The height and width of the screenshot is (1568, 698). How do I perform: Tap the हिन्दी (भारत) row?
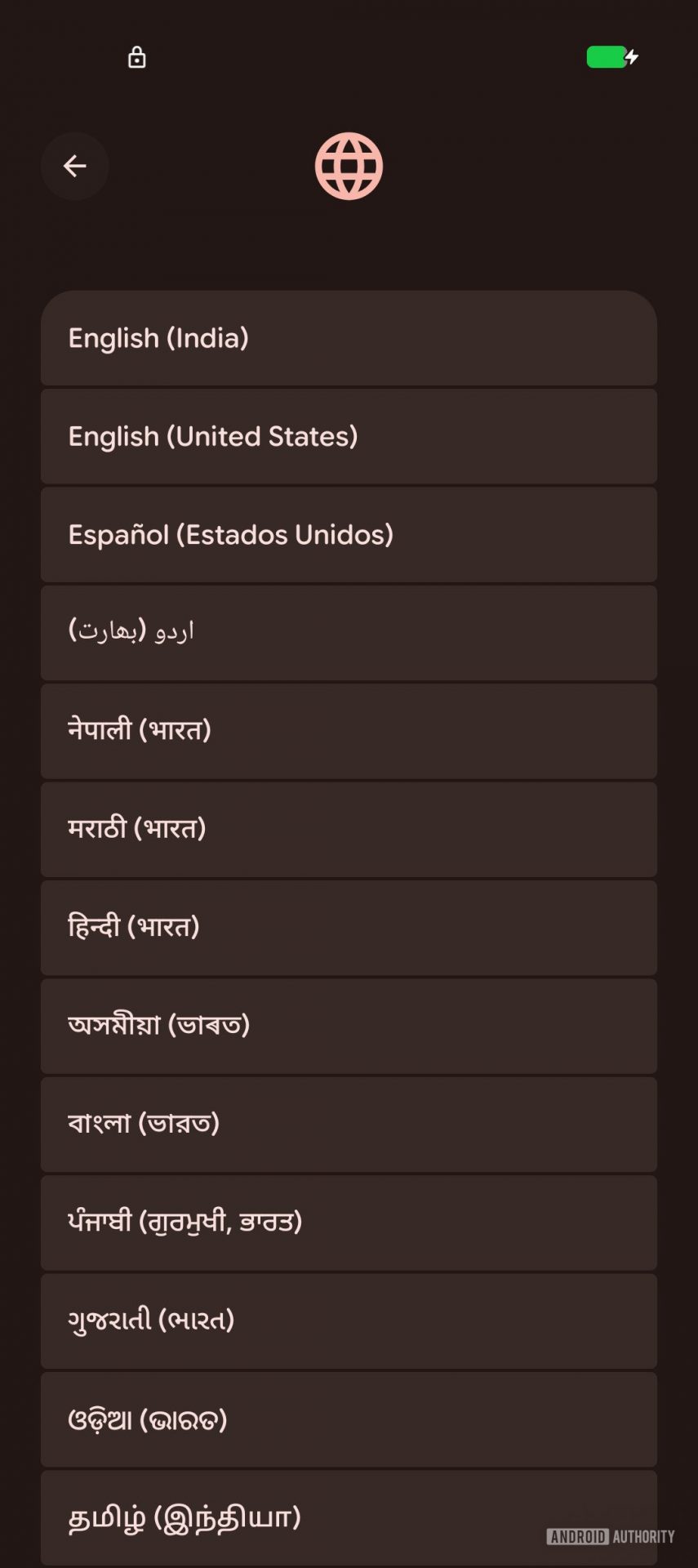click(x=349, y=928)
